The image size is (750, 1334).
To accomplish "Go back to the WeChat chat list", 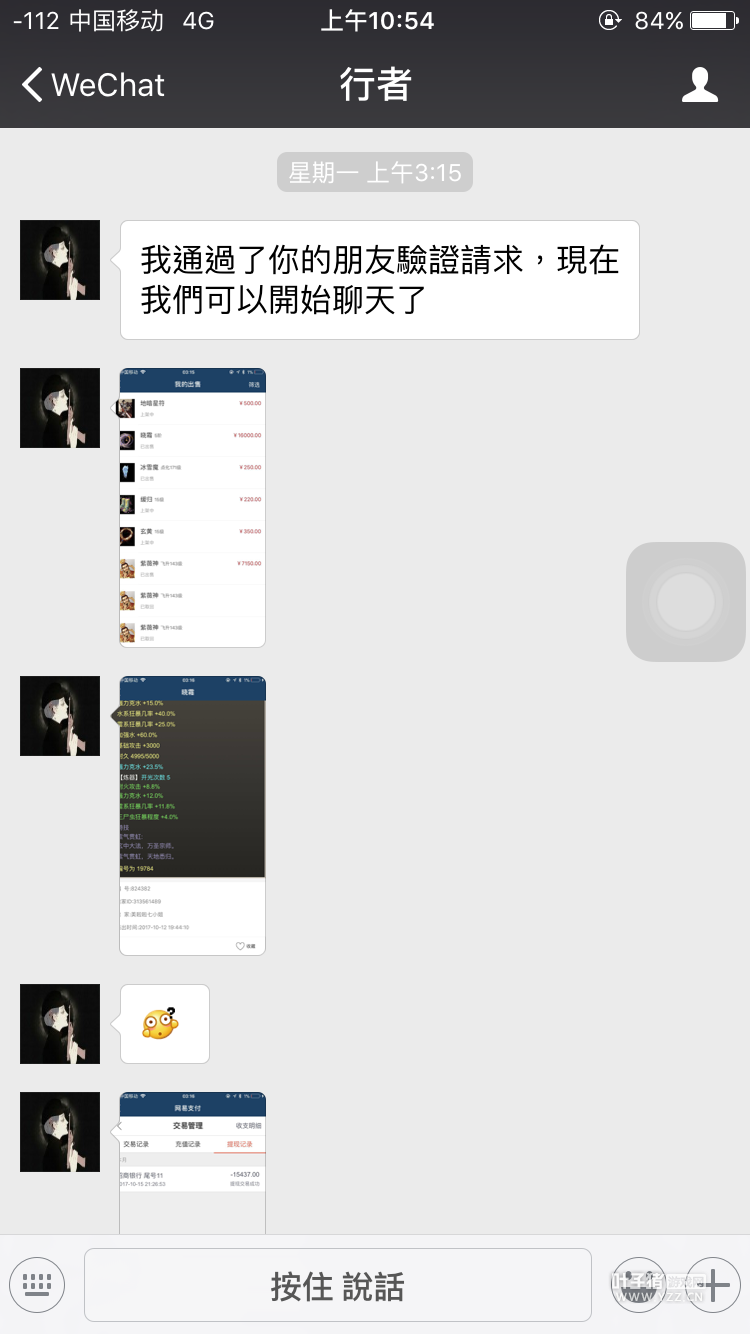I will point(93,85).
